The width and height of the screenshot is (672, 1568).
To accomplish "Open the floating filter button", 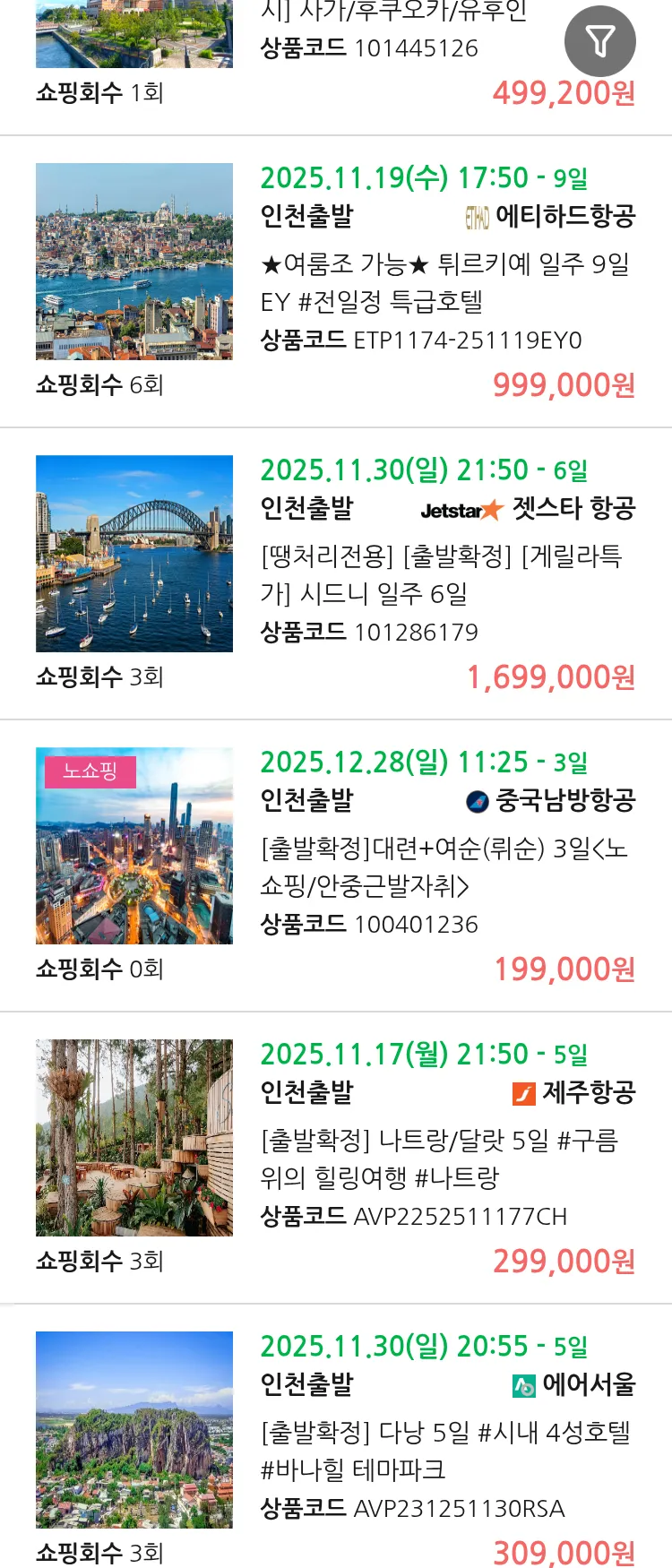I will pos(599,41).
